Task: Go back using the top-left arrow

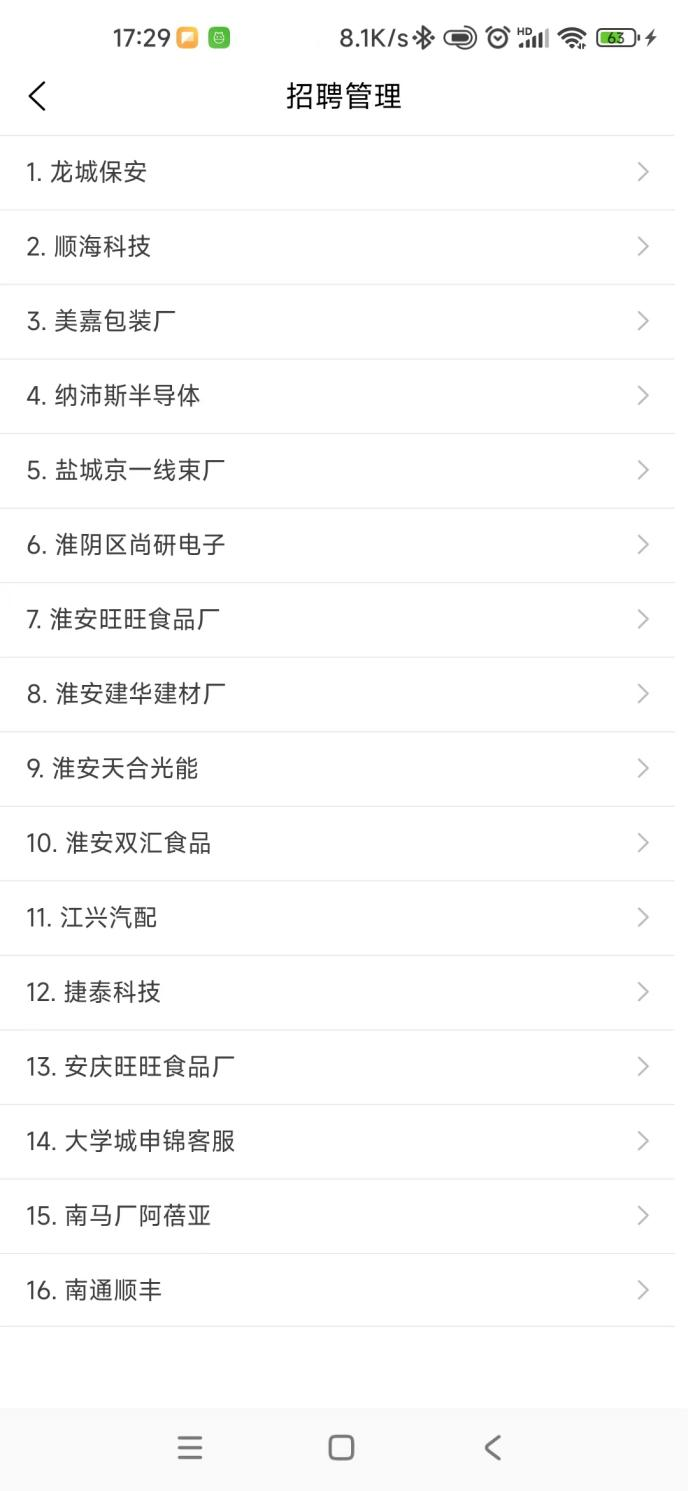Action: (x=38, y=97)
